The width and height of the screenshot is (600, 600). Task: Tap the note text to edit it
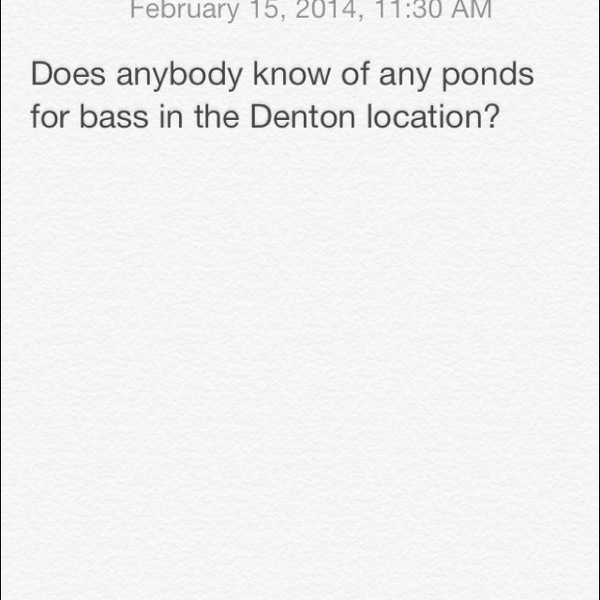click(x=282, y=95)
